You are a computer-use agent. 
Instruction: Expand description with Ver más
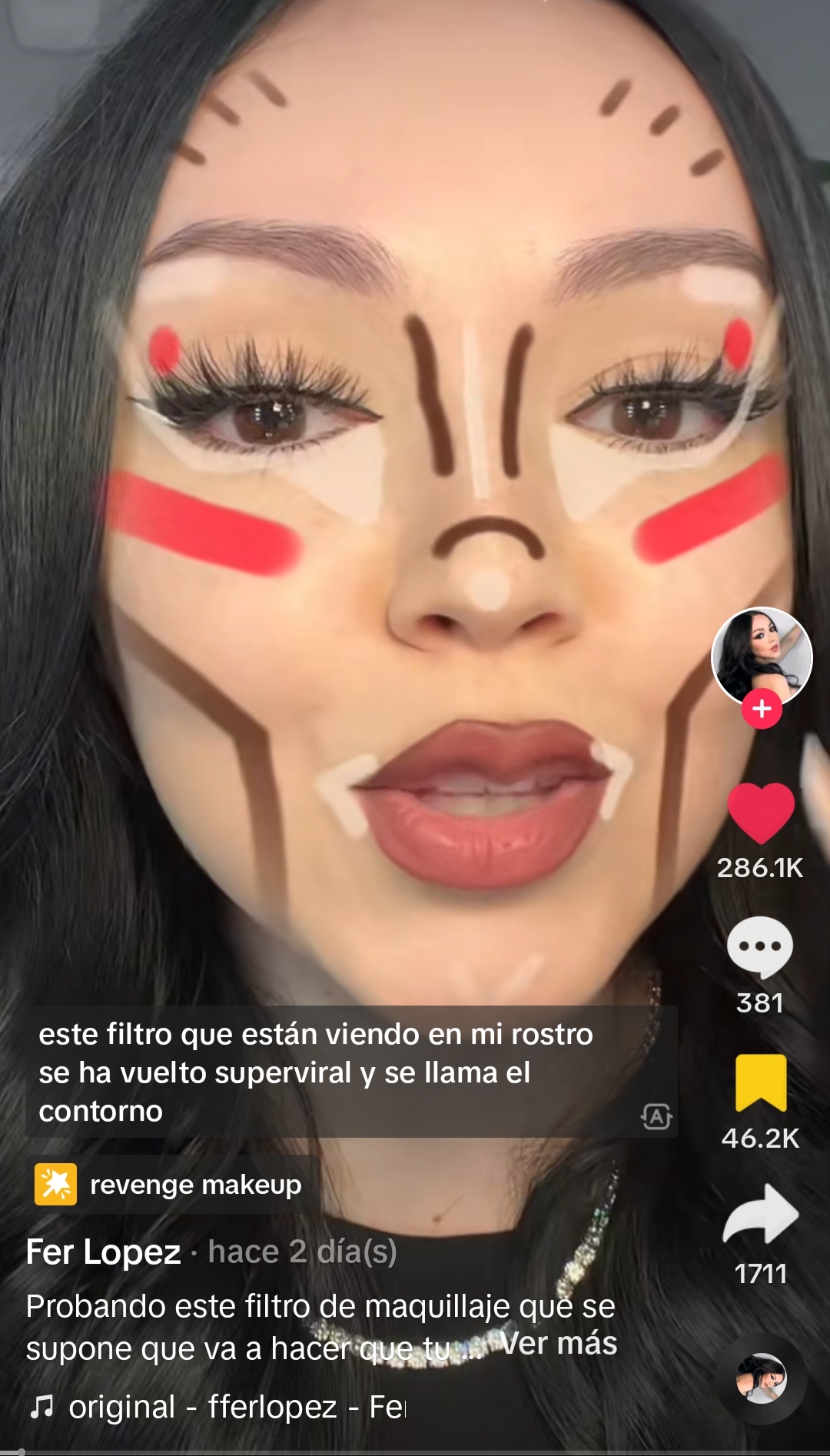click(x=559, y=1344)
